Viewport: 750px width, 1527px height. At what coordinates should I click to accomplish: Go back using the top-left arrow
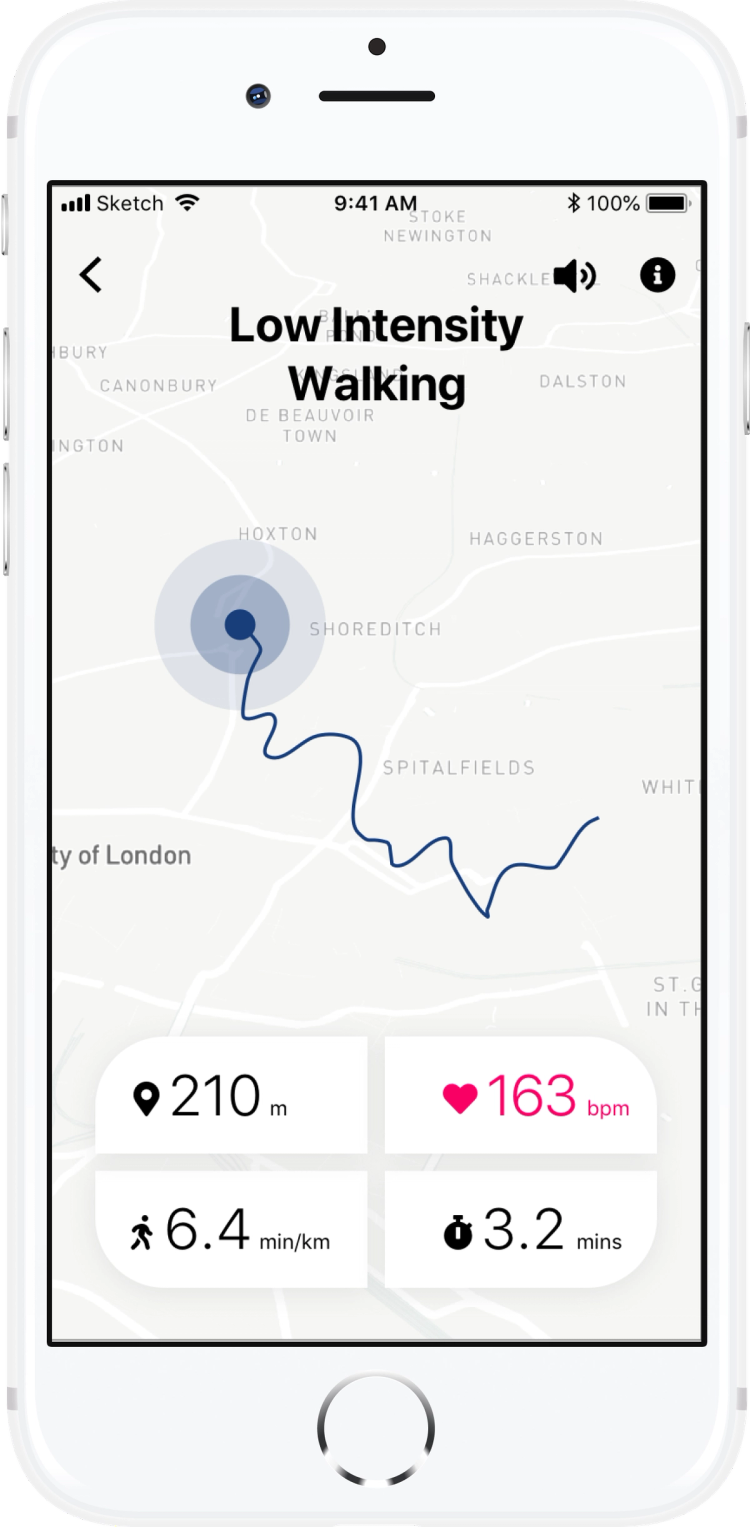point(91,275)
